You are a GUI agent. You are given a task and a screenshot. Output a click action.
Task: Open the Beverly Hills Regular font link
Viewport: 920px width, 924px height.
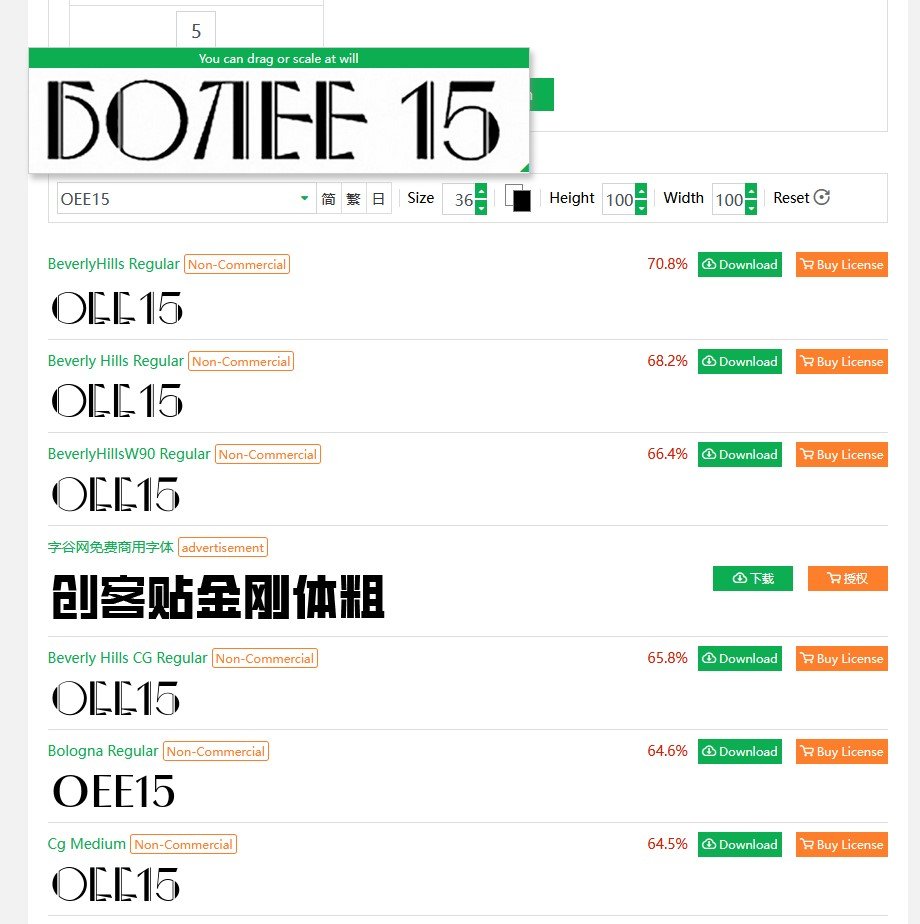pos(116,361)
